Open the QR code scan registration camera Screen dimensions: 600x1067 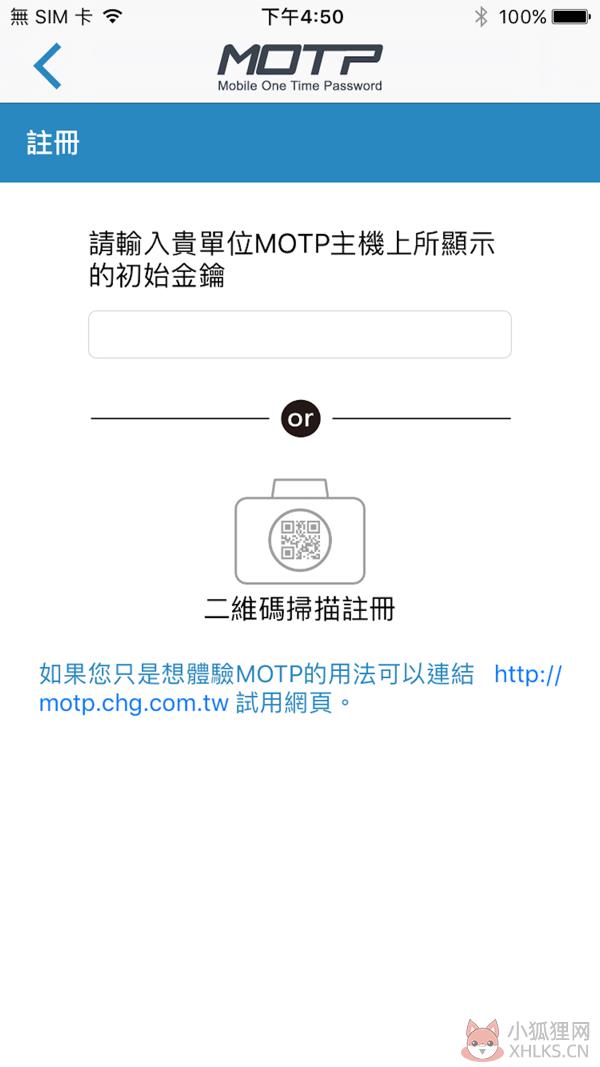300,531
